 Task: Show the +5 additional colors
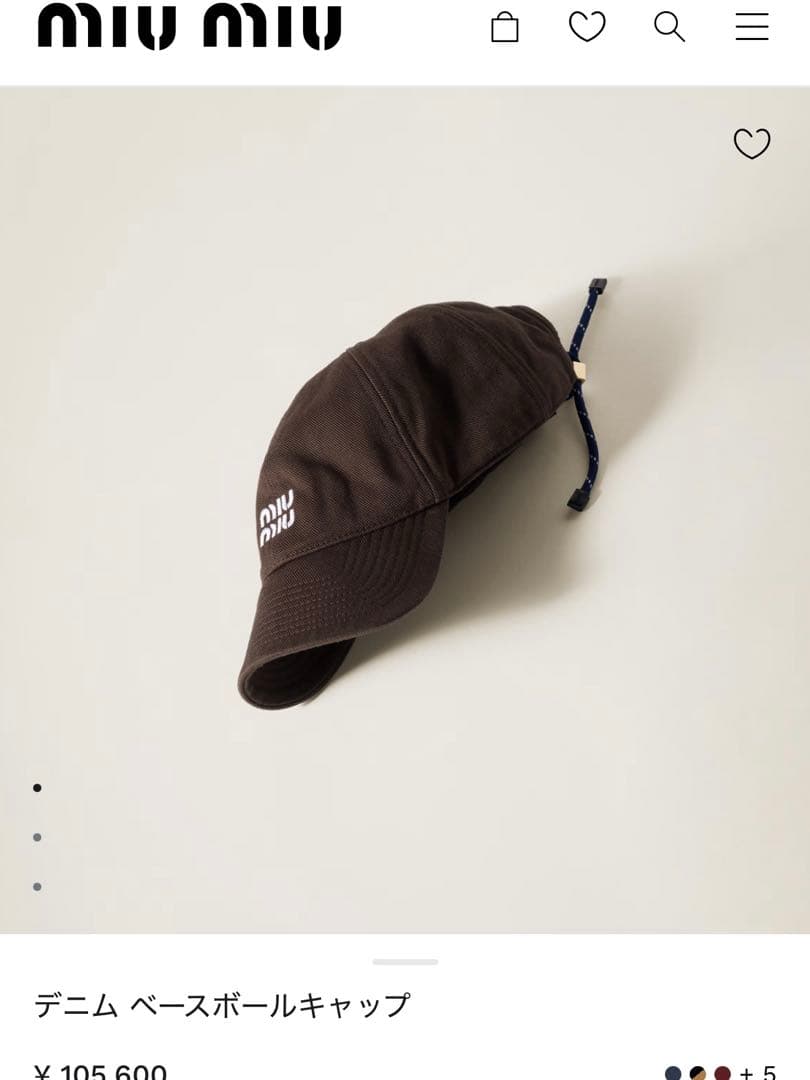(x=758, y=1073)
